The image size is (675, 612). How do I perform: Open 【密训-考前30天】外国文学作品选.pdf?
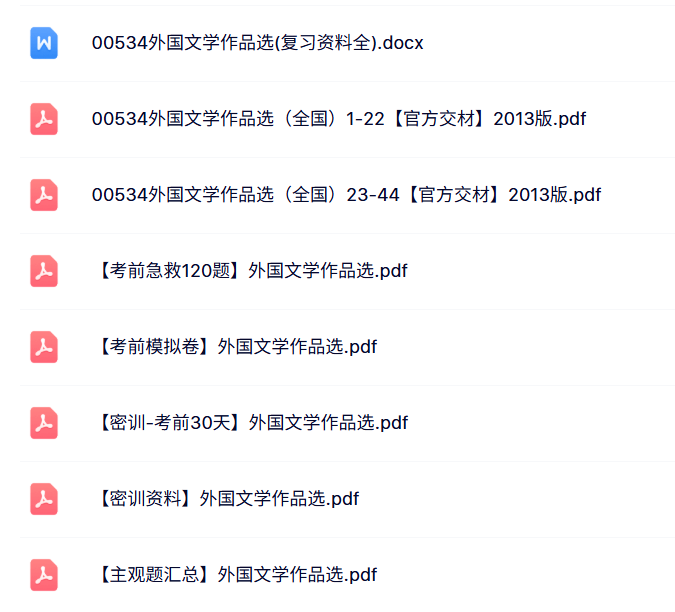(252, 423)
